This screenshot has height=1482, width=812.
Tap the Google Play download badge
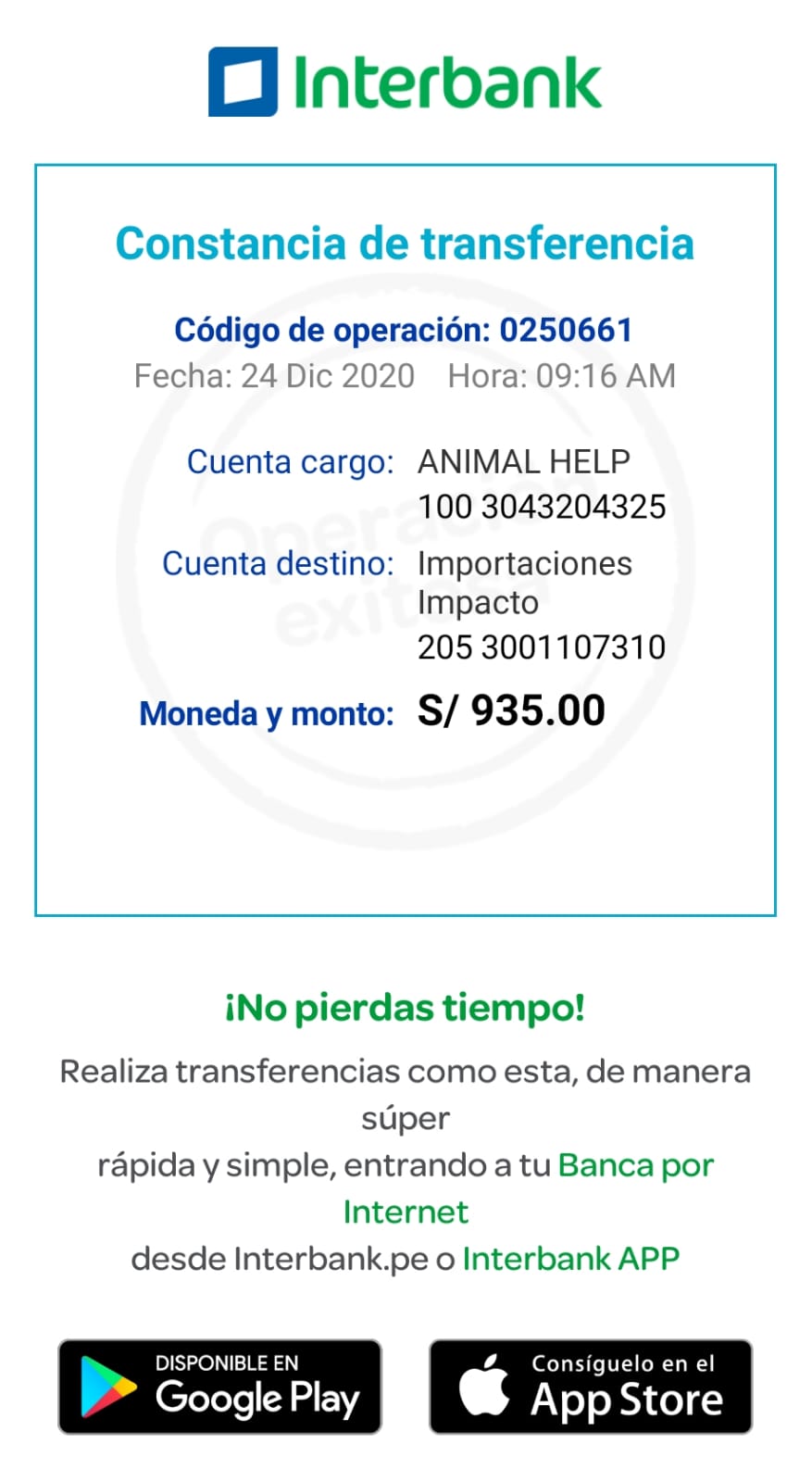[x=220, y=1387]
